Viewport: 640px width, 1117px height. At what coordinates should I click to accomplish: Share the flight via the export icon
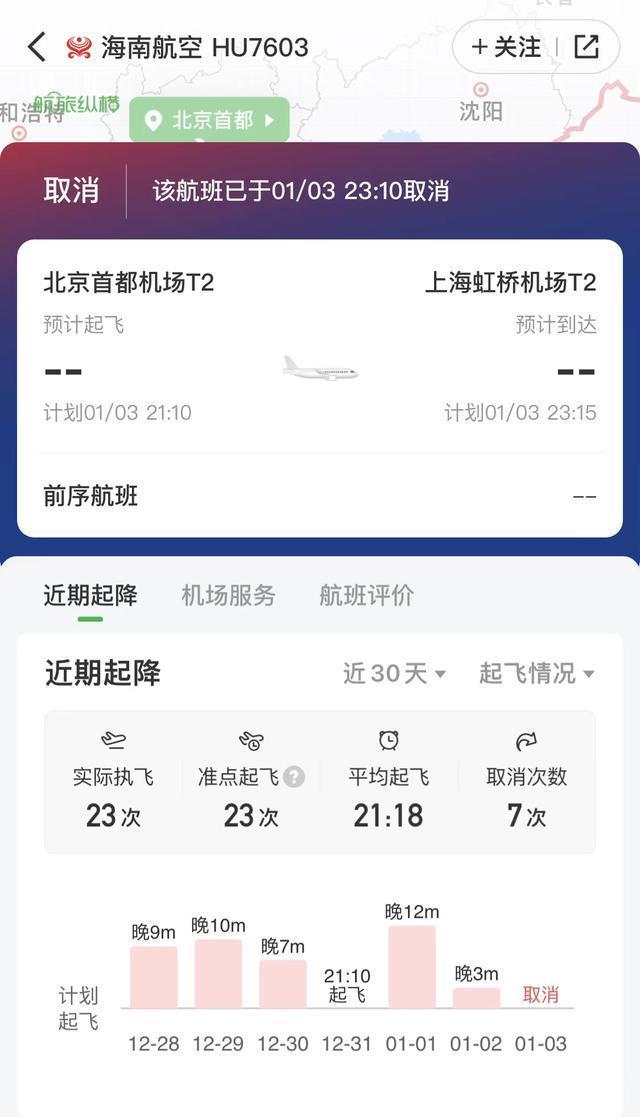tap(587, 48)
